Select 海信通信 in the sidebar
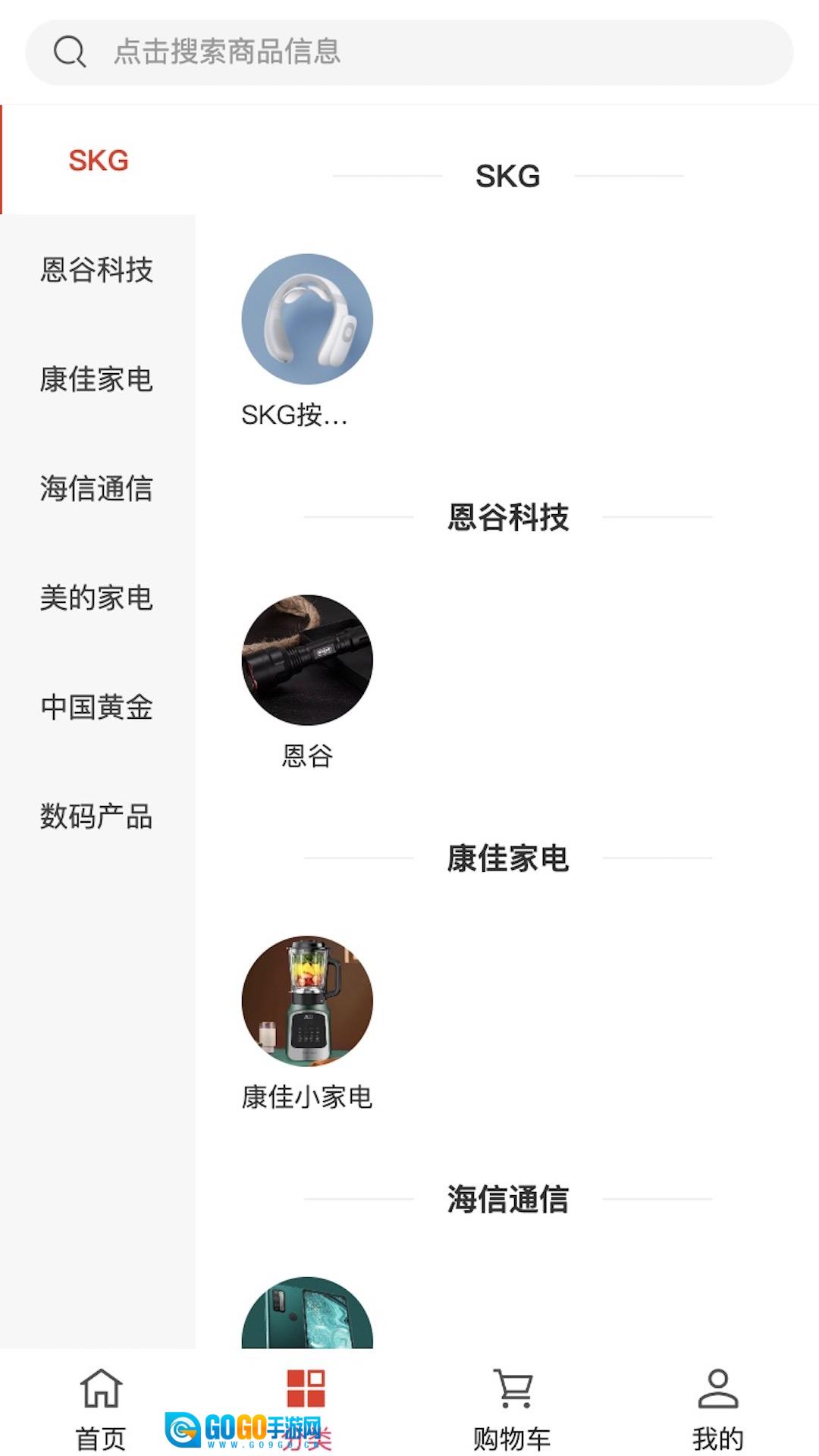The image size is (819, 1456). click(97, 488)
